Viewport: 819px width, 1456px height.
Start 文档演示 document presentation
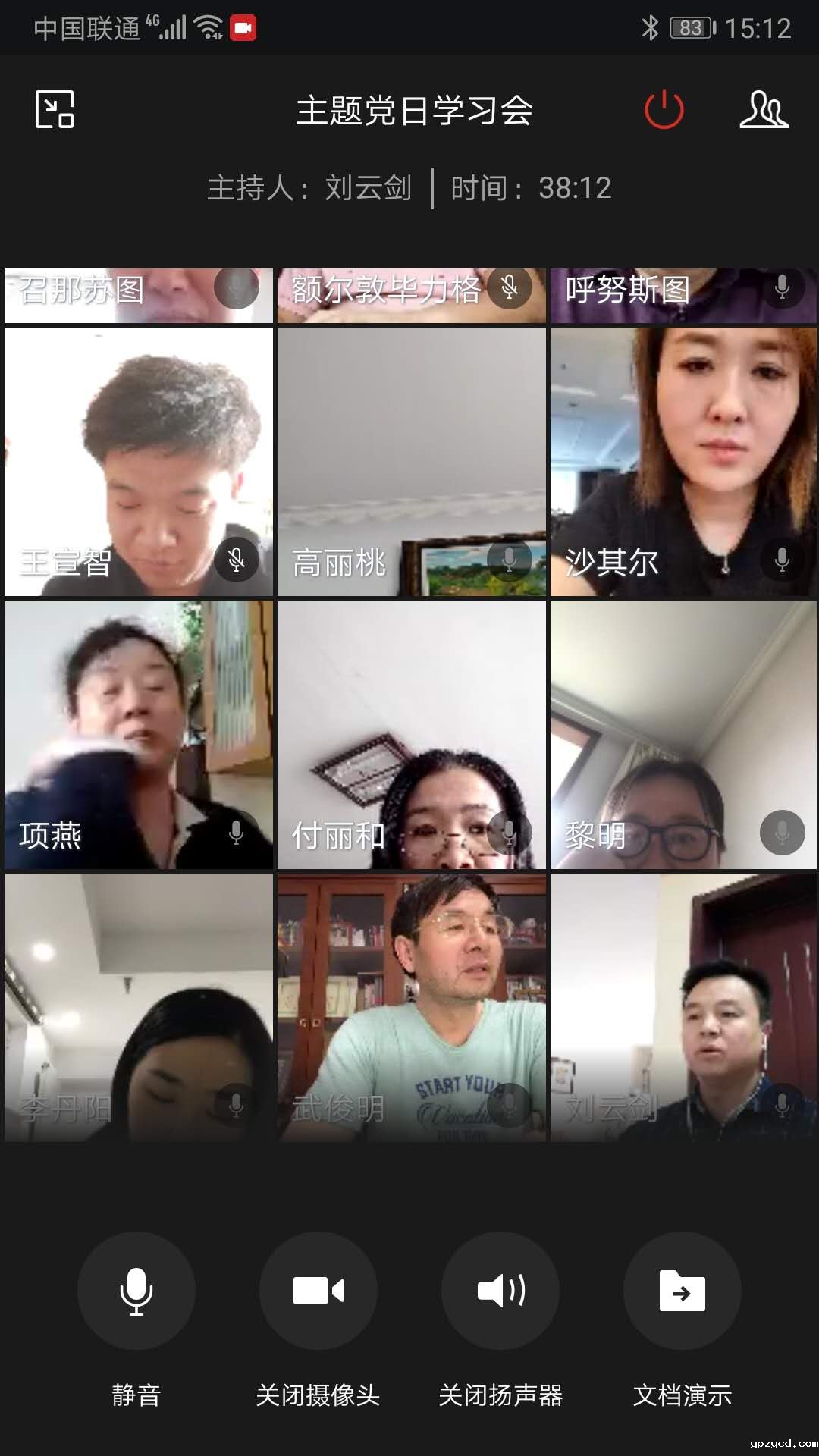[682, 1291]
